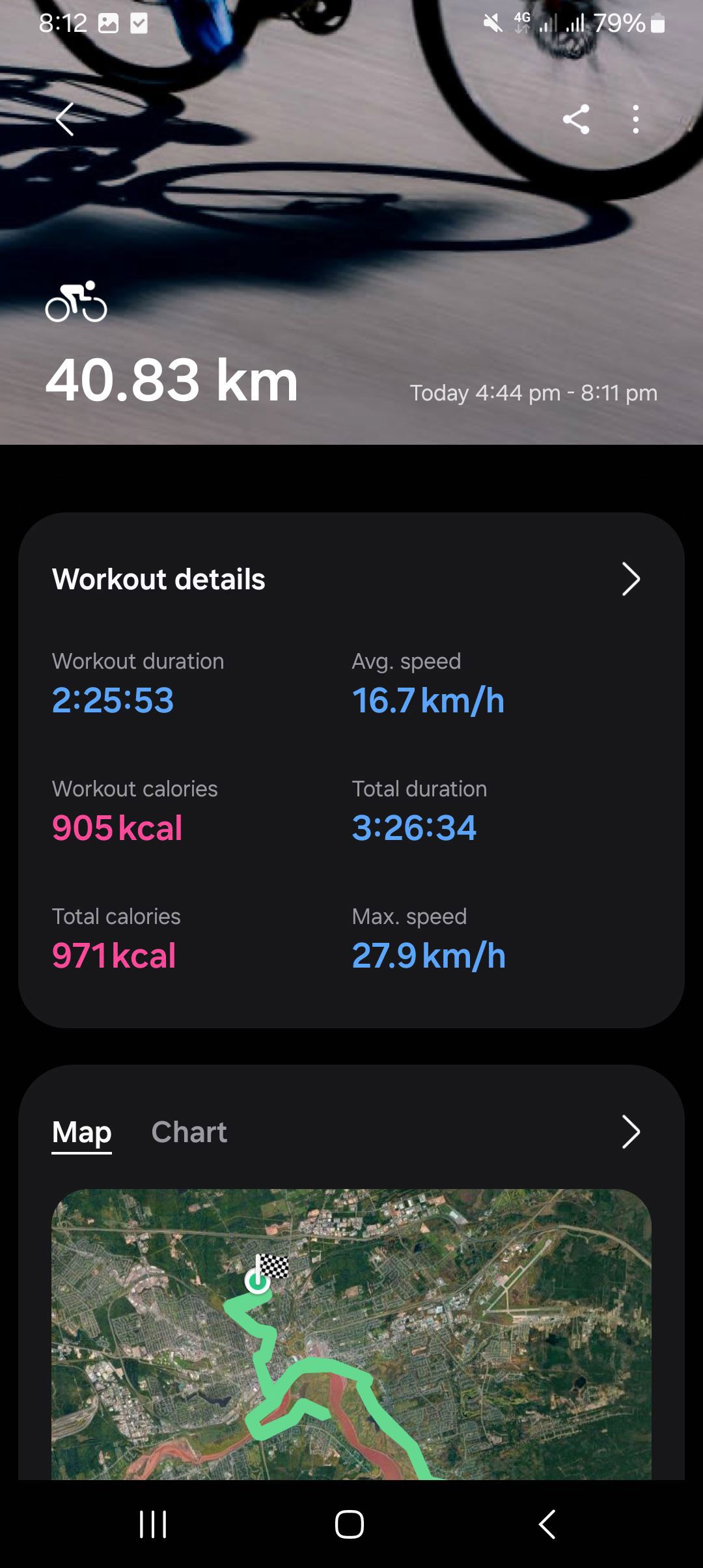The width and height of the screenshot is (703, 1568).
Task: Open the route map preview
Action: (351, 1334)
